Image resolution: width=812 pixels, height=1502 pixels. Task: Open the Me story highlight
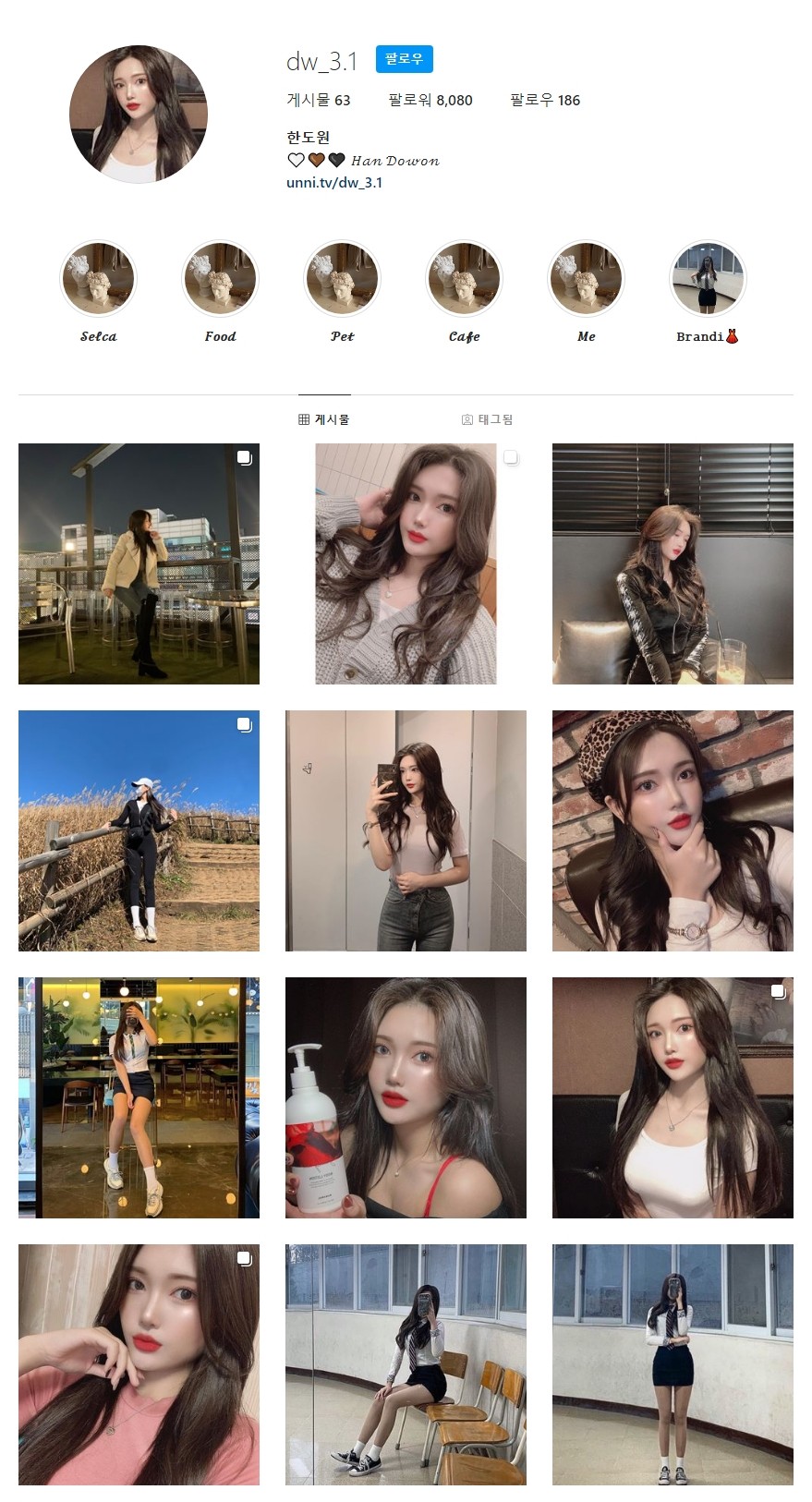pyautogui.click(x=586, y=279)
